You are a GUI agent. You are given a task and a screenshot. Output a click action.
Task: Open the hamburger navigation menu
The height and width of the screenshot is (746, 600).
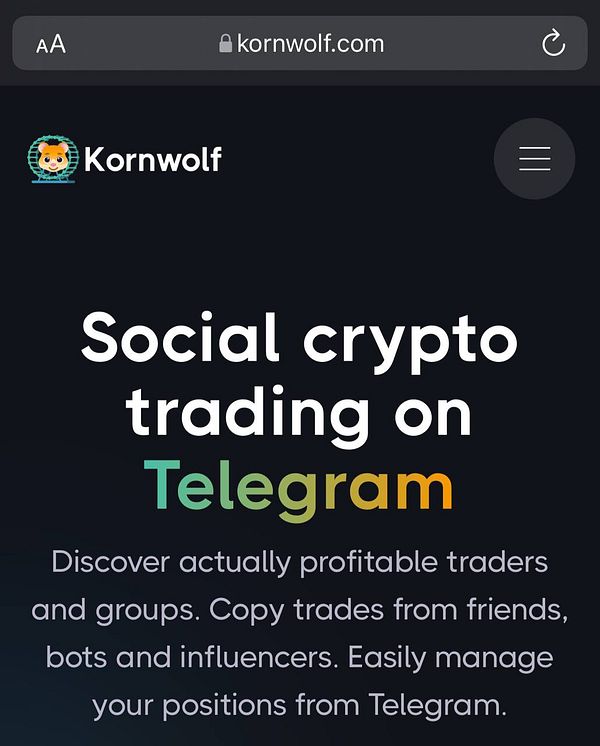click(x=534, y=158)
